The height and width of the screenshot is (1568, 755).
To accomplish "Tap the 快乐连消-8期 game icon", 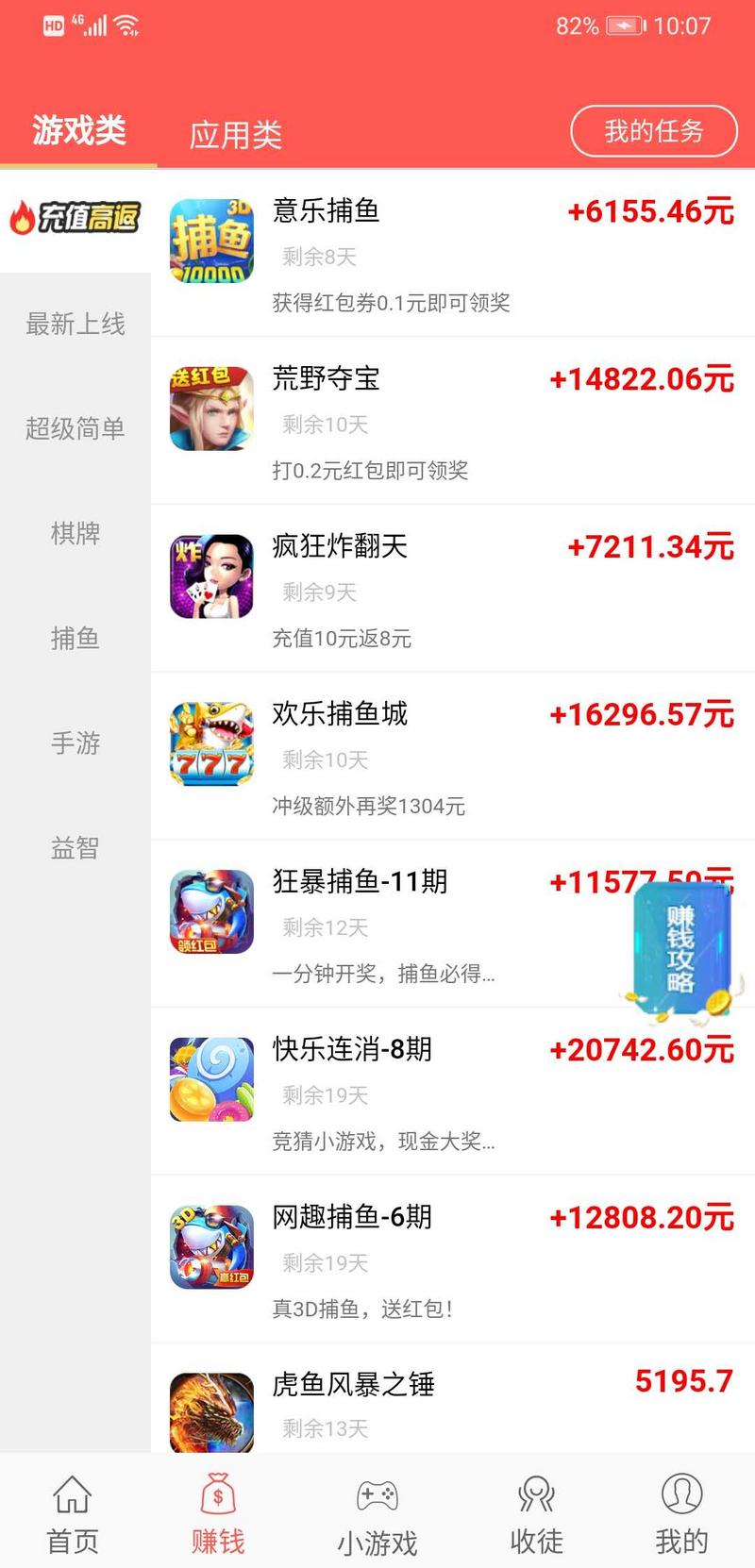I will pos(211,1078).
